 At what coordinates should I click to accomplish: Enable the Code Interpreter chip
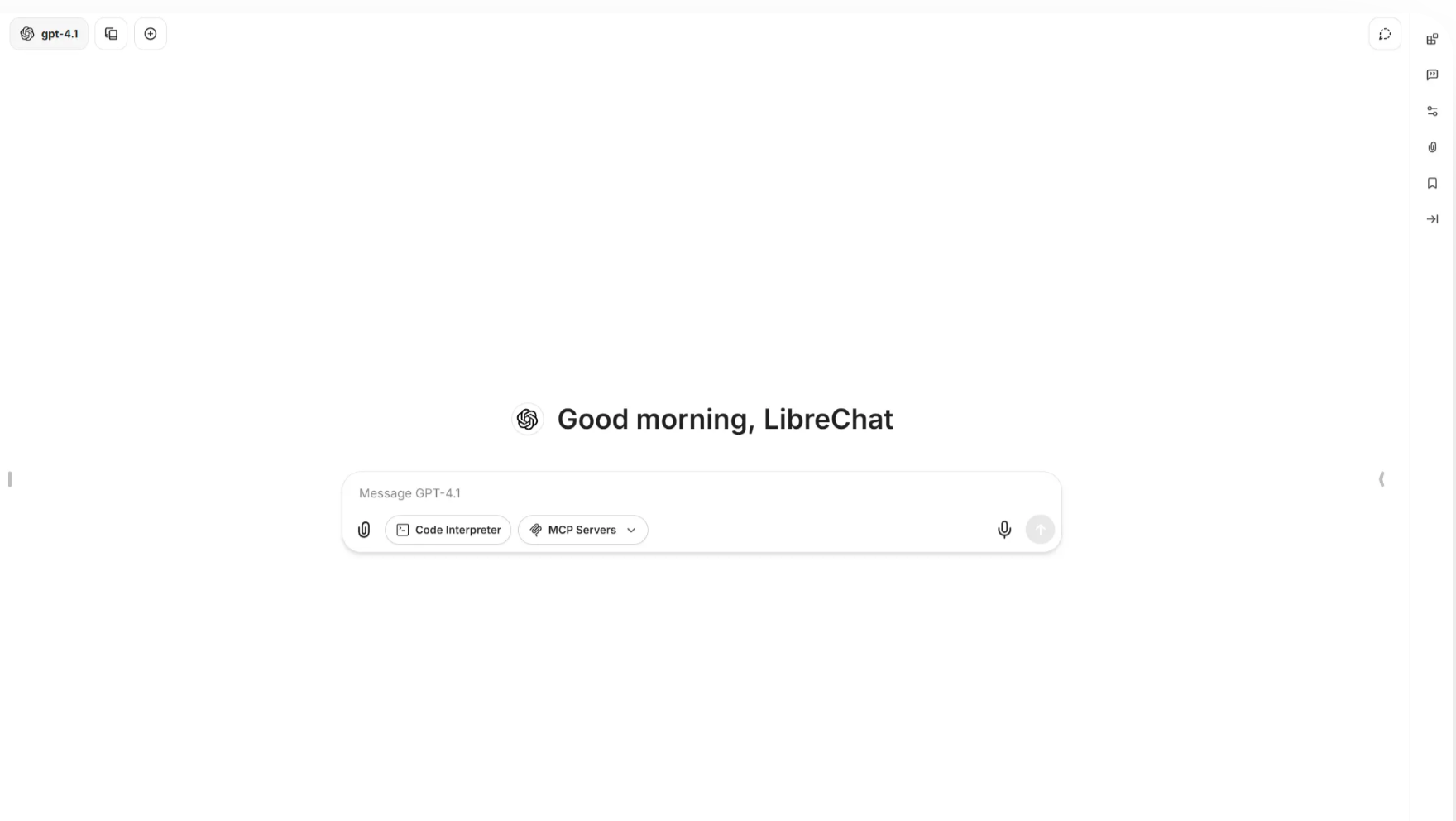point(448,530)
